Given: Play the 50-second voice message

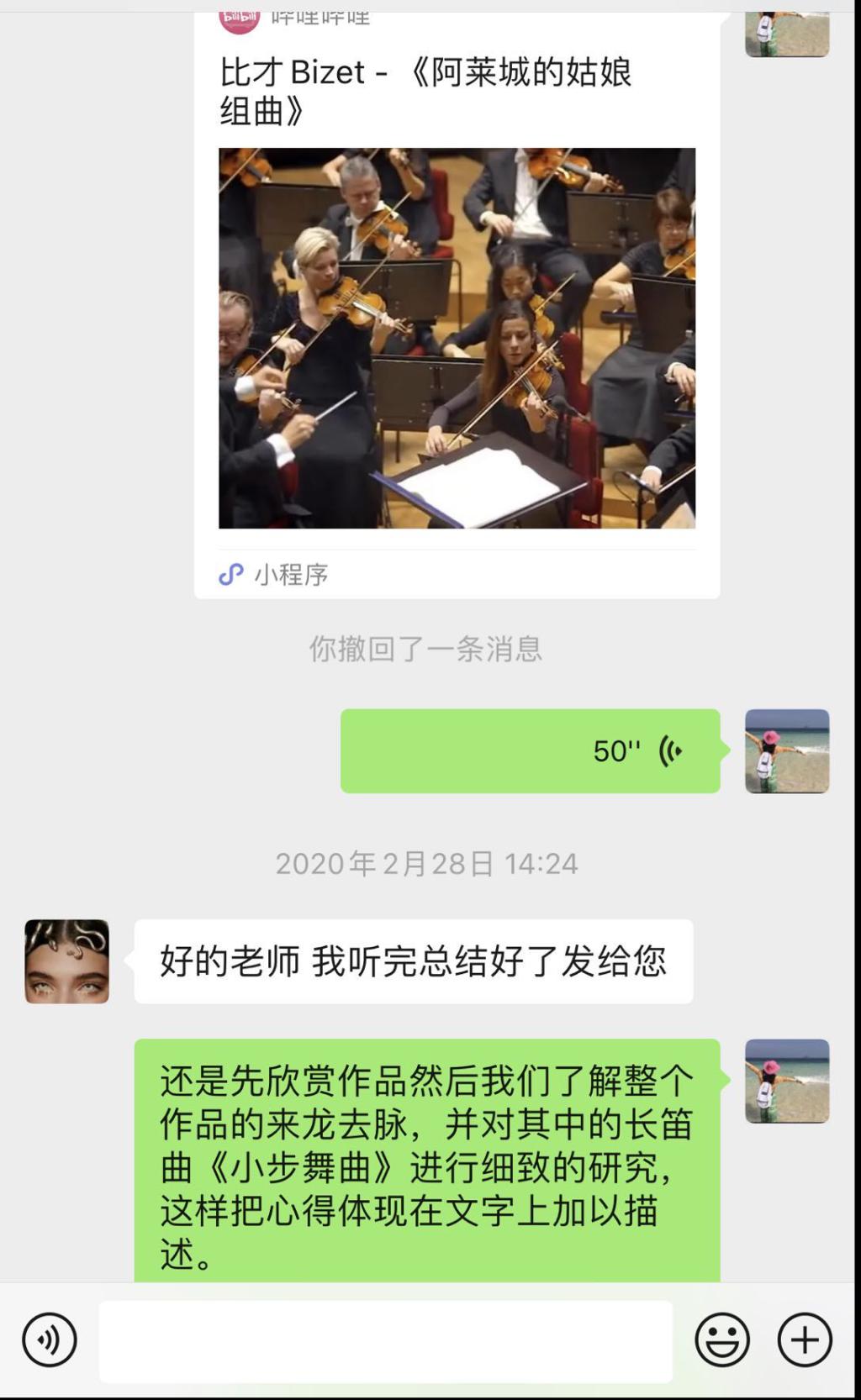Looking at the screenshot, I should (x=530, y=750).
